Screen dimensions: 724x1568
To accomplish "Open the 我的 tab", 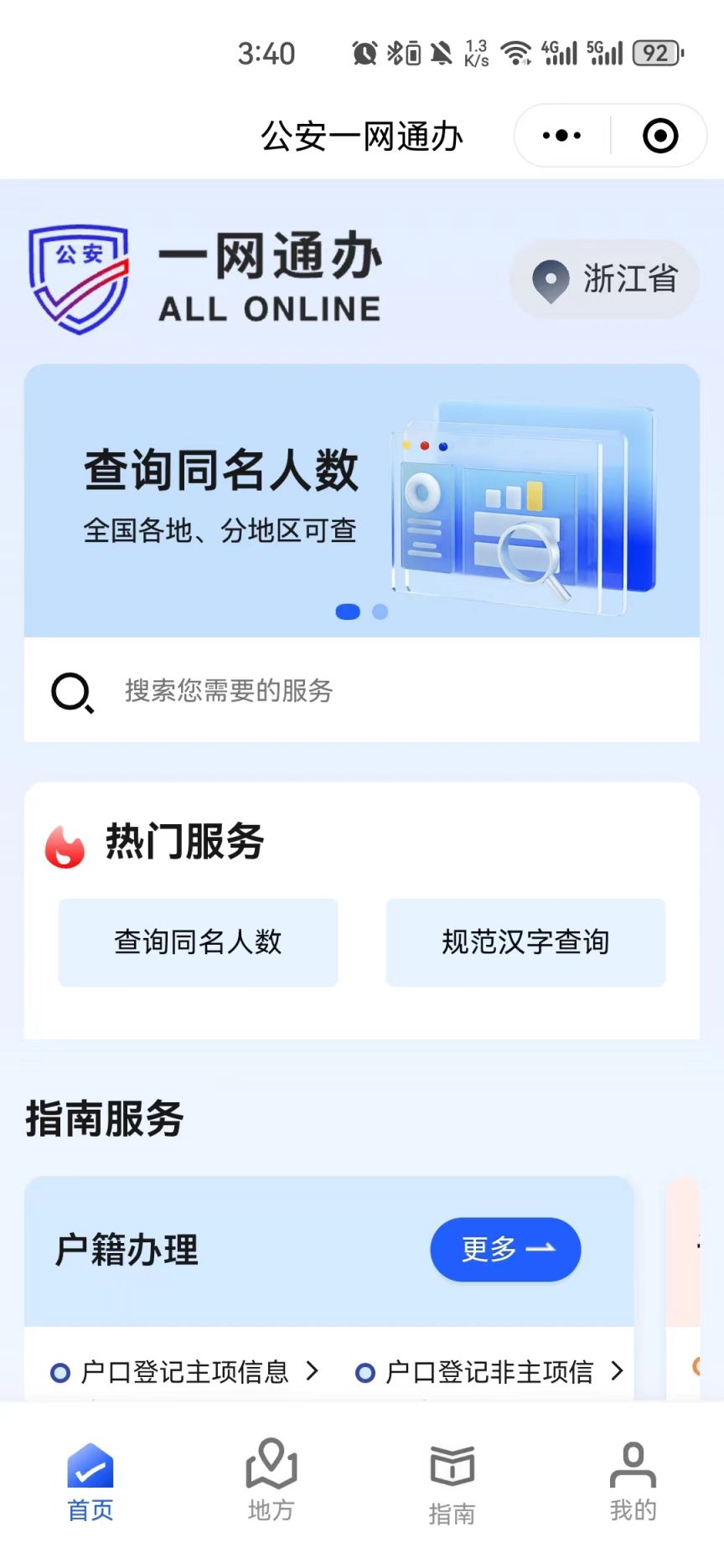I will pyautogui.click(x=633, y=1481).
